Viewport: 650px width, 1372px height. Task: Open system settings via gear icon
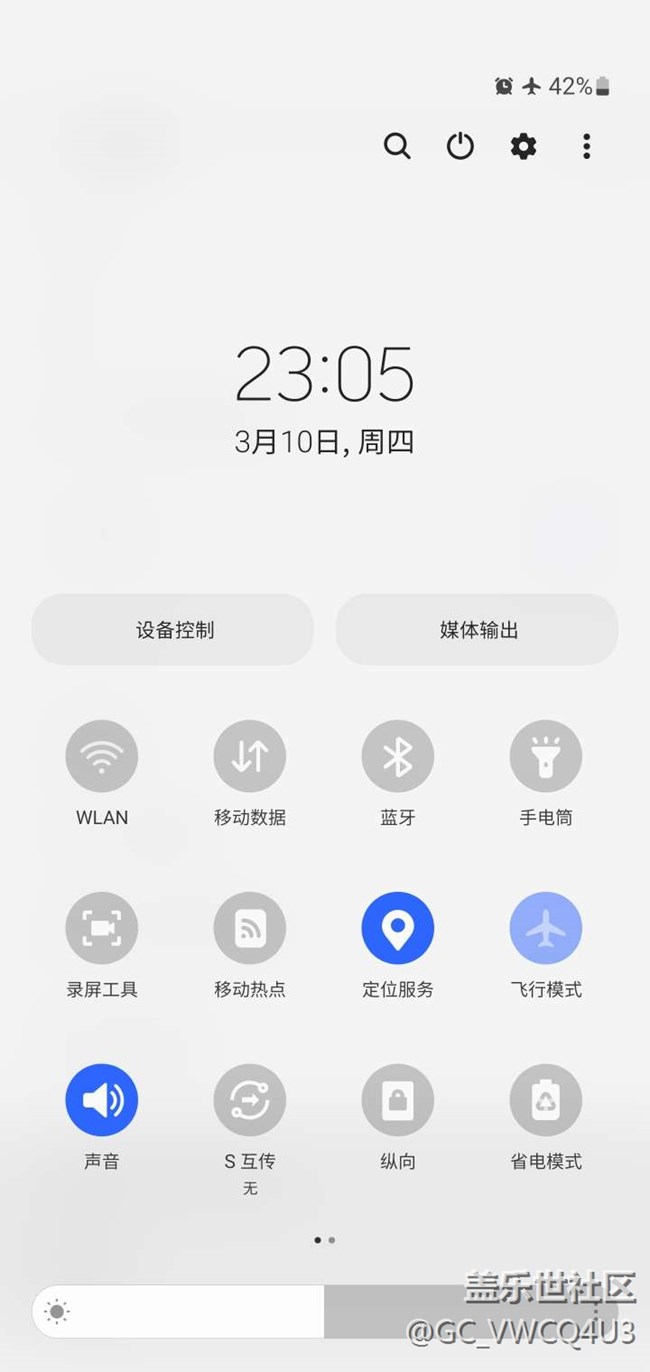[523, 147]
